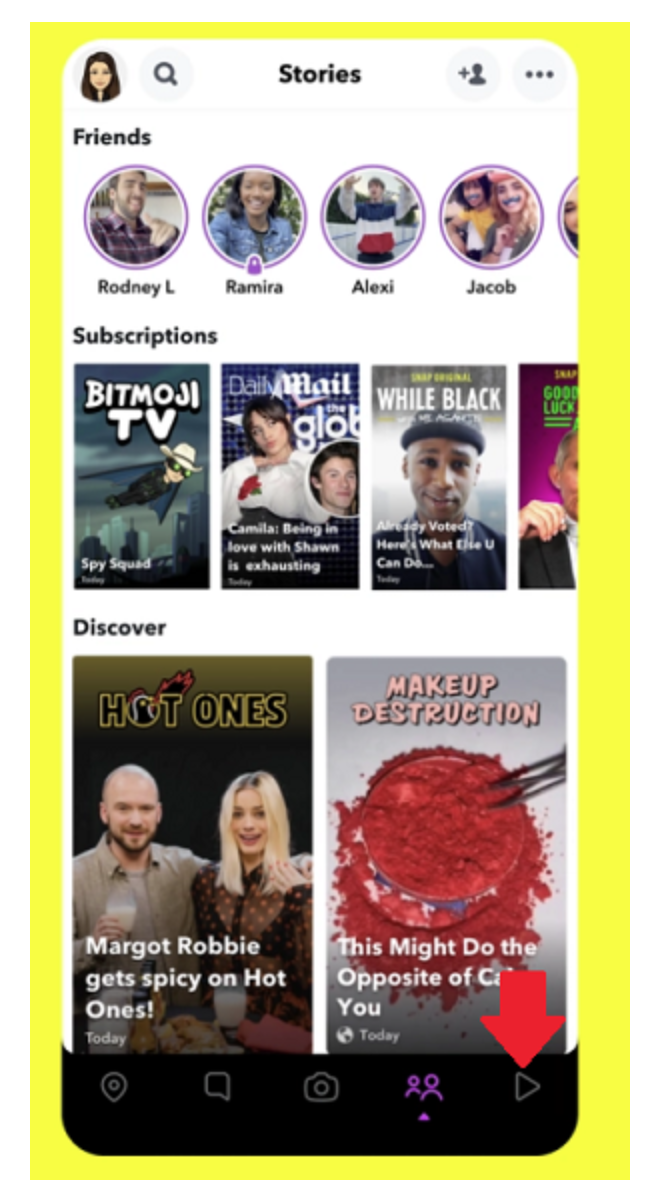View Ramira's story
656x1200 pixels.
254,217
